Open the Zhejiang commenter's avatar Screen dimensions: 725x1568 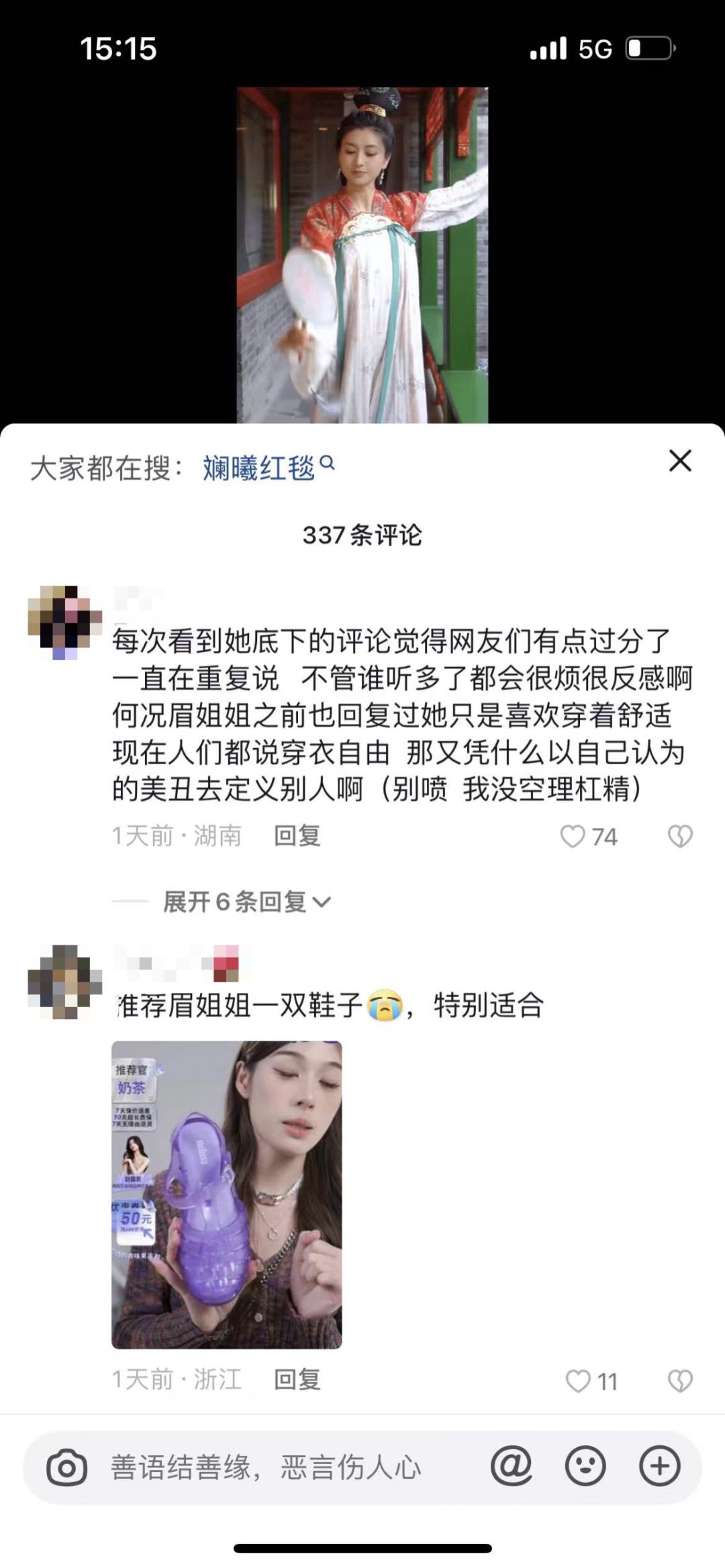click(64, 982)
